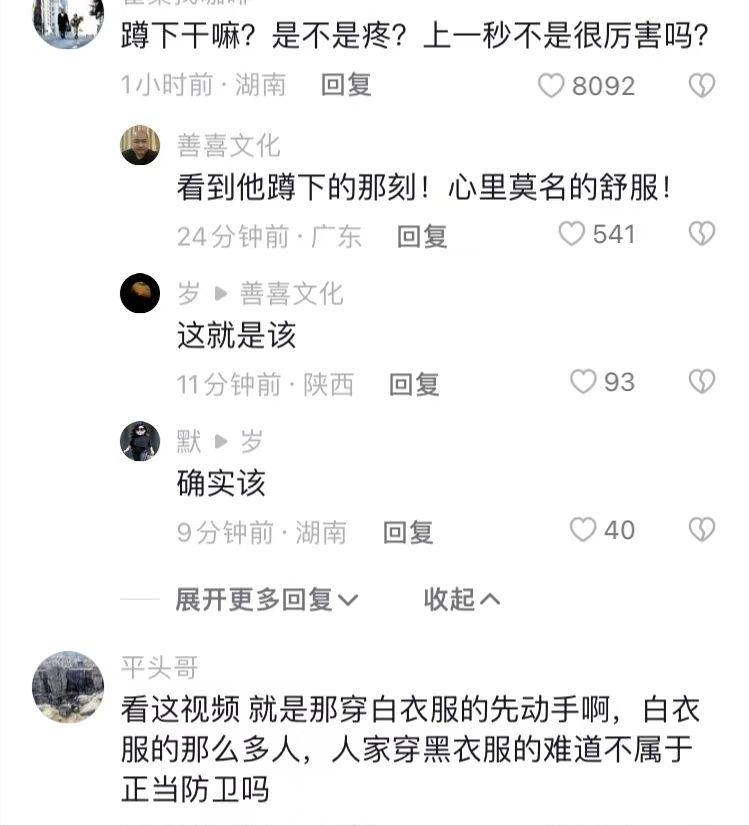Click the dislike icon on the top comment
This screenshot has height=826, width=749.
point(702,86)
